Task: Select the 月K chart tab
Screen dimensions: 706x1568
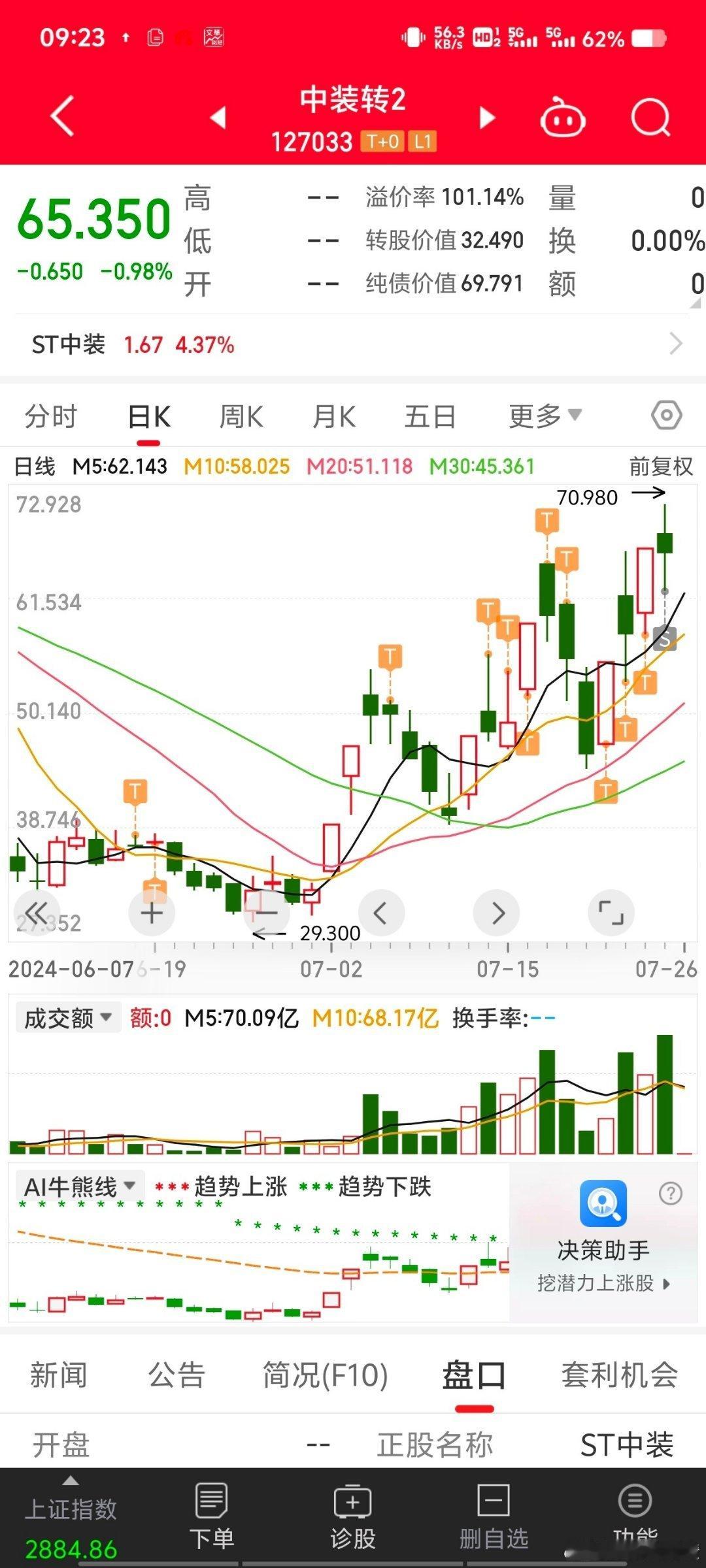Action: tap(334, 417)
